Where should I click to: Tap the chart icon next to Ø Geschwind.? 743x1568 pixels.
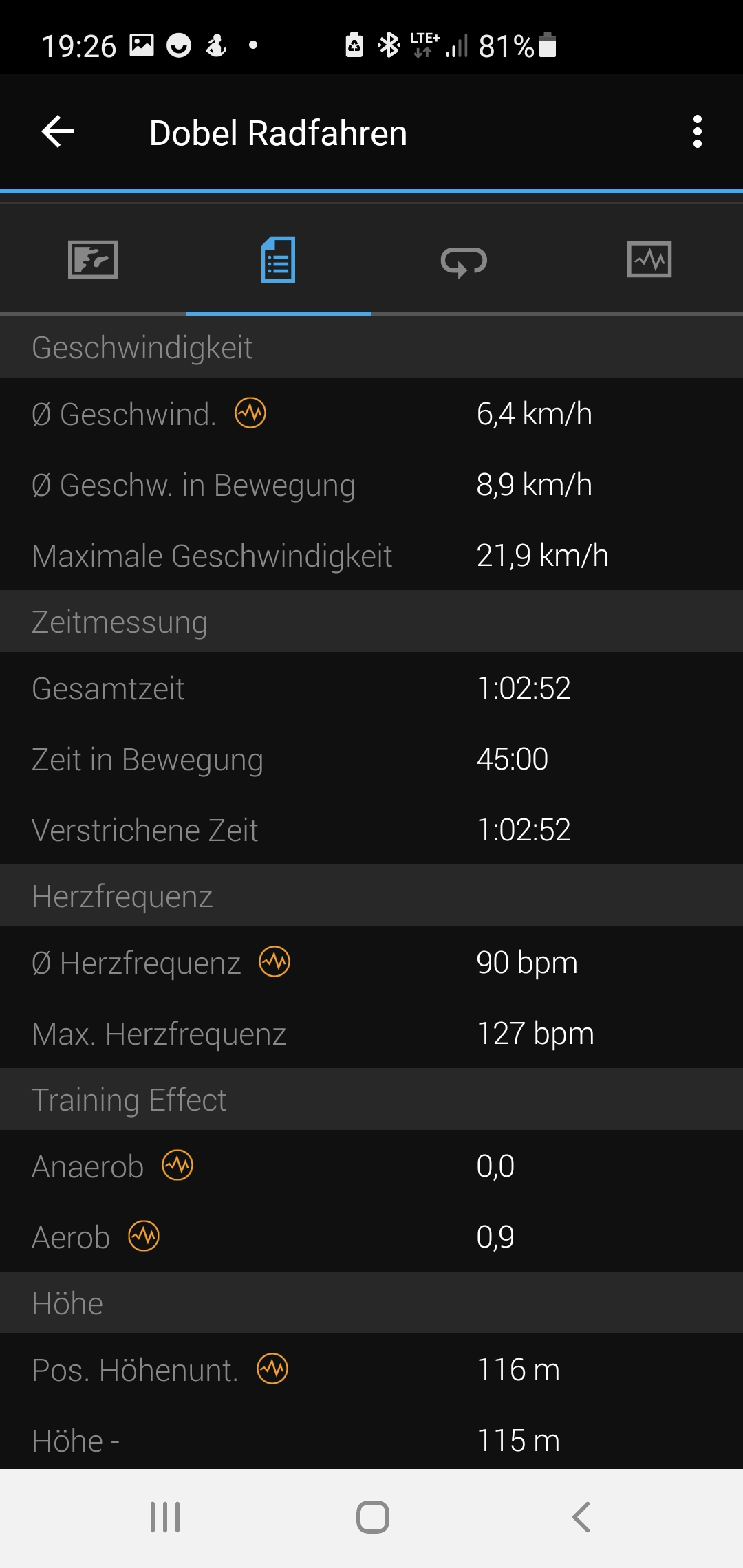point(250,413)
